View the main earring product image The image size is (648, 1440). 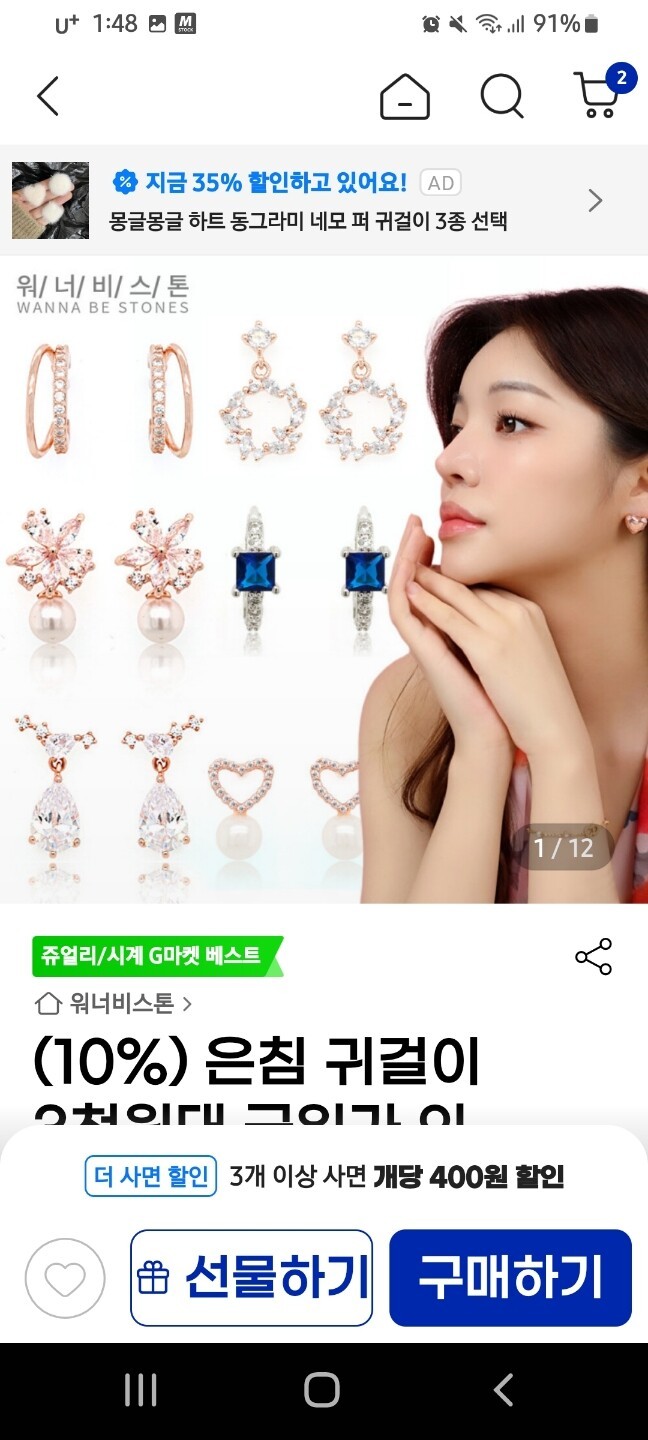[x=324, y=580]
